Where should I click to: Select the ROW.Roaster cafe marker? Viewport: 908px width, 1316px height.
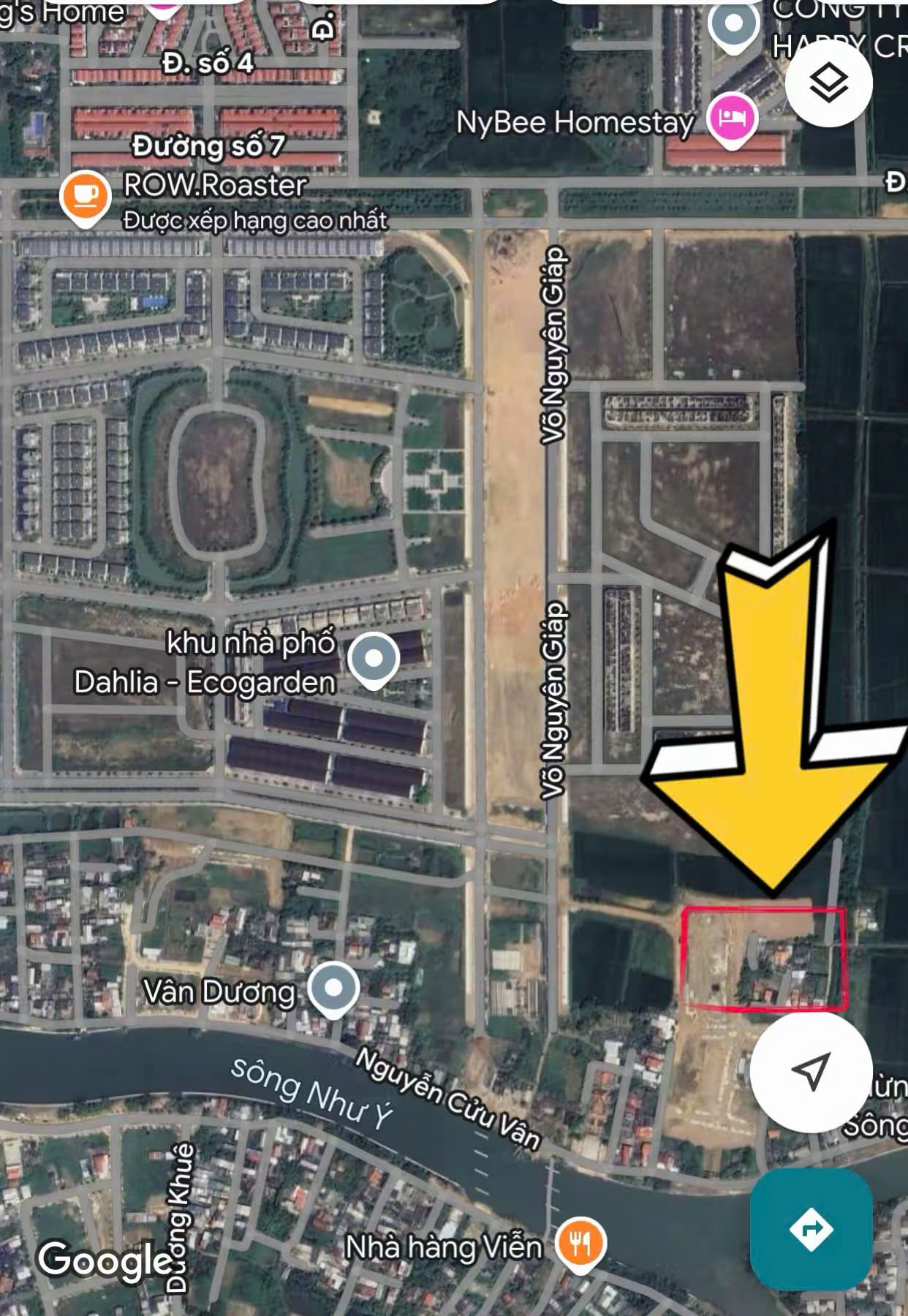(x=86, y=195)
